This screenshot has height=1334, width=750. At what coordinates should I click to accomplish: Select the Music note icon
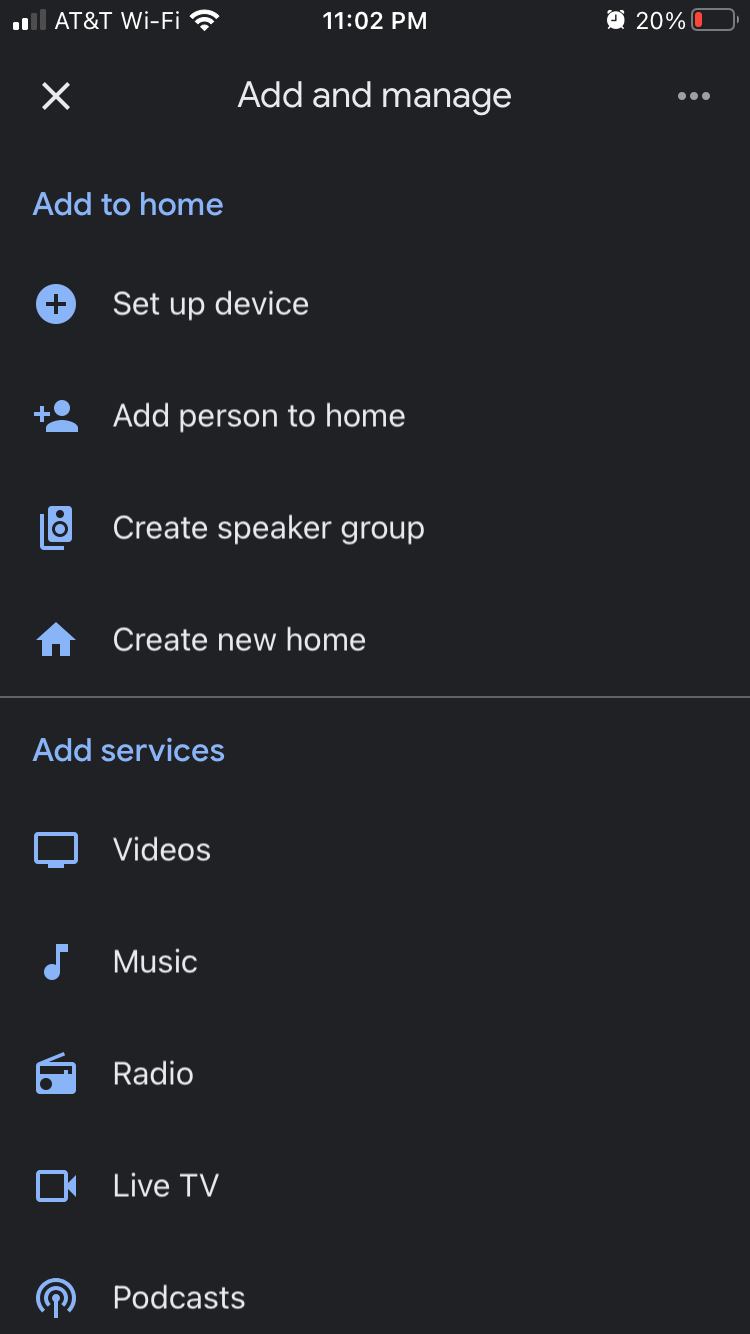coord(55,961)
